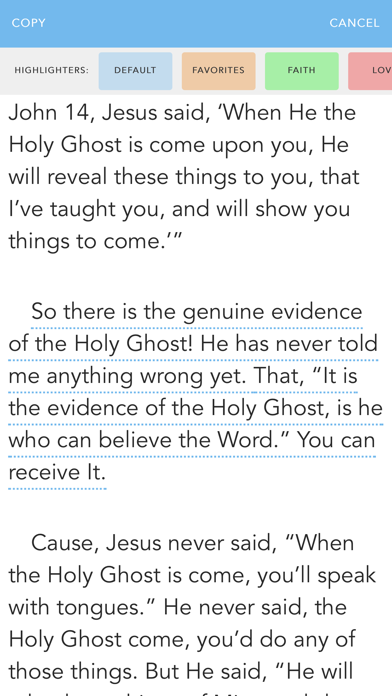Screen dimensions: 392x696
Task: Cancel the text selection
Action: click(x=354, y=23)
